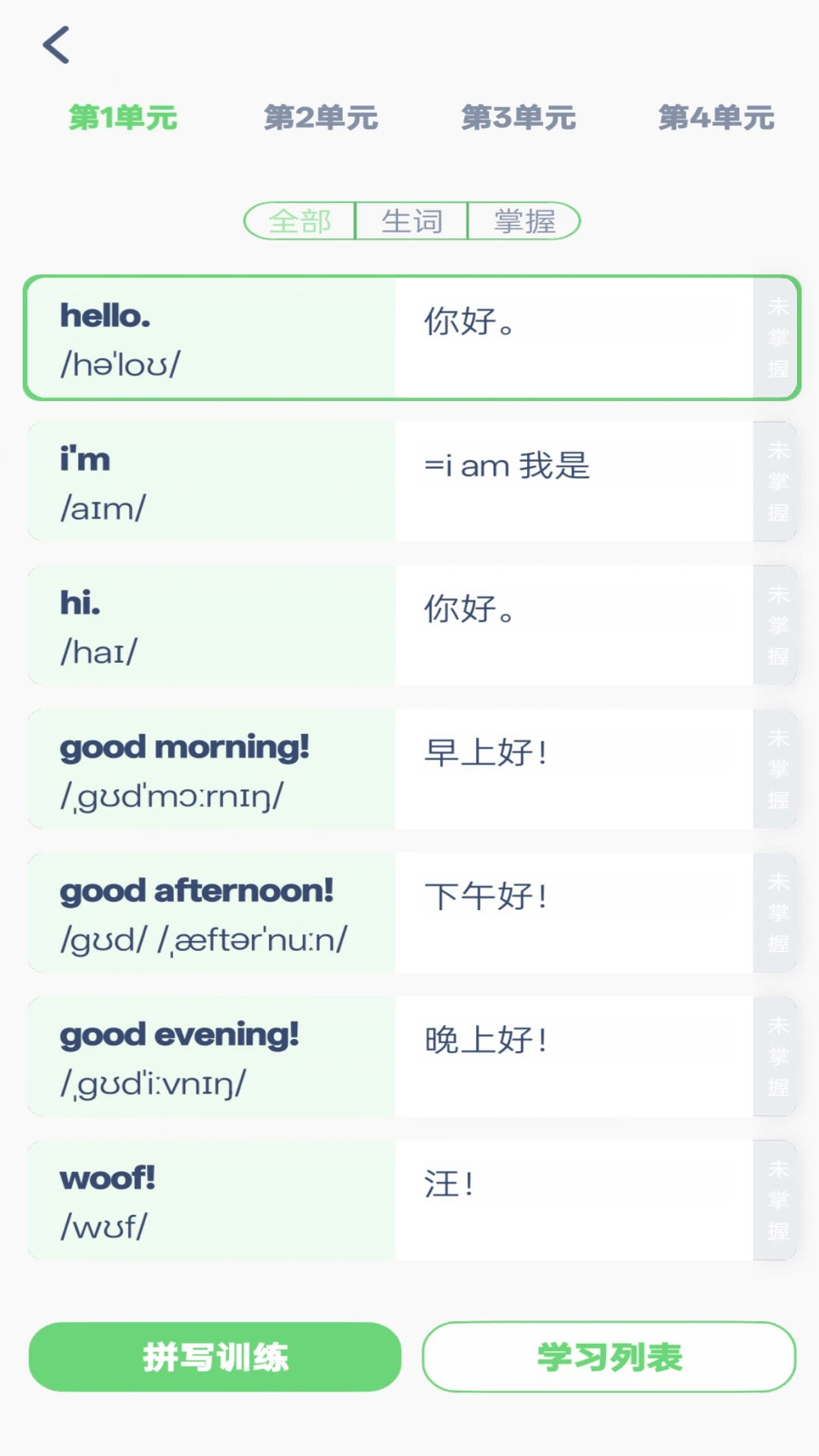Image resolution: width=819 pixels, height=1456 pixels.
Task: Open the 第4单元 tab
Action: tap(716, 118)
